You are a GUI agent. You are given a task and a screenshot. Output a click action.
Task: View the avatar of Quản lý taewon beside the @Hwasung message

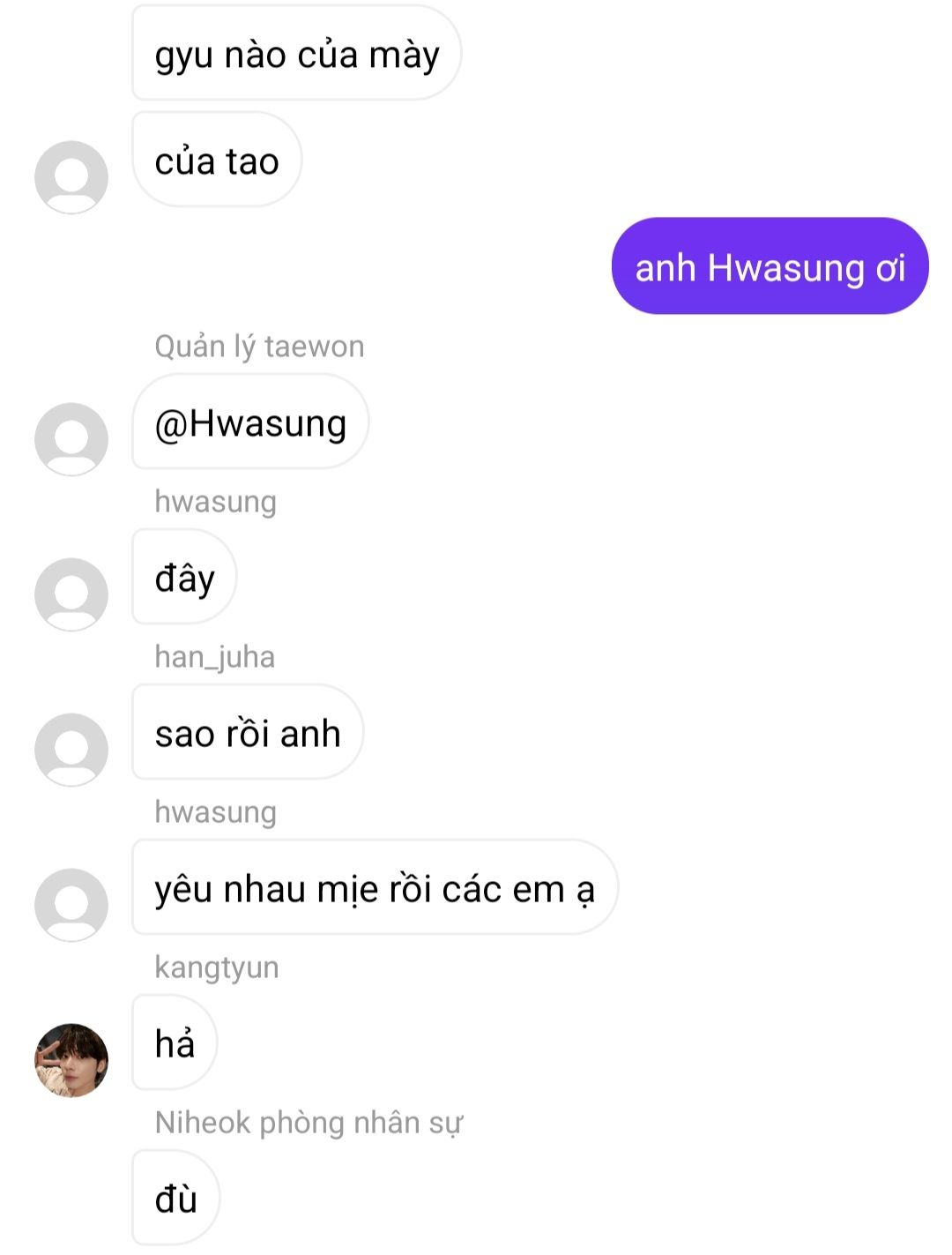click(x=71, y=438)
